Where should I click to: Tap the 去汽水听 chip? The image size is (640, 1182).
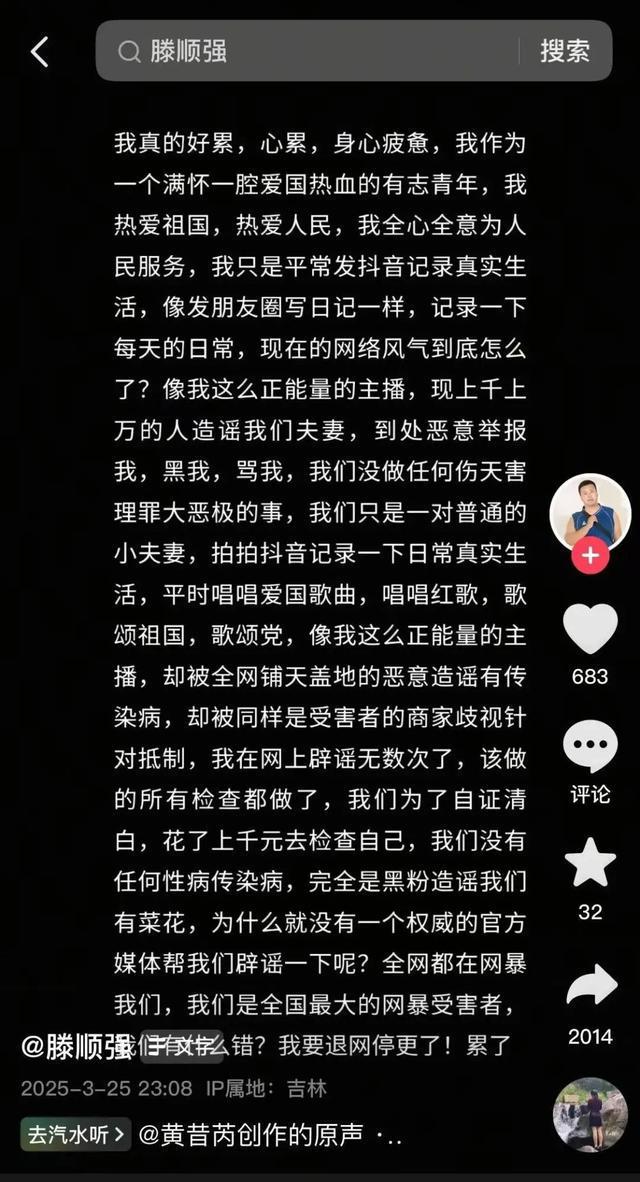[x=76, y=1134]
